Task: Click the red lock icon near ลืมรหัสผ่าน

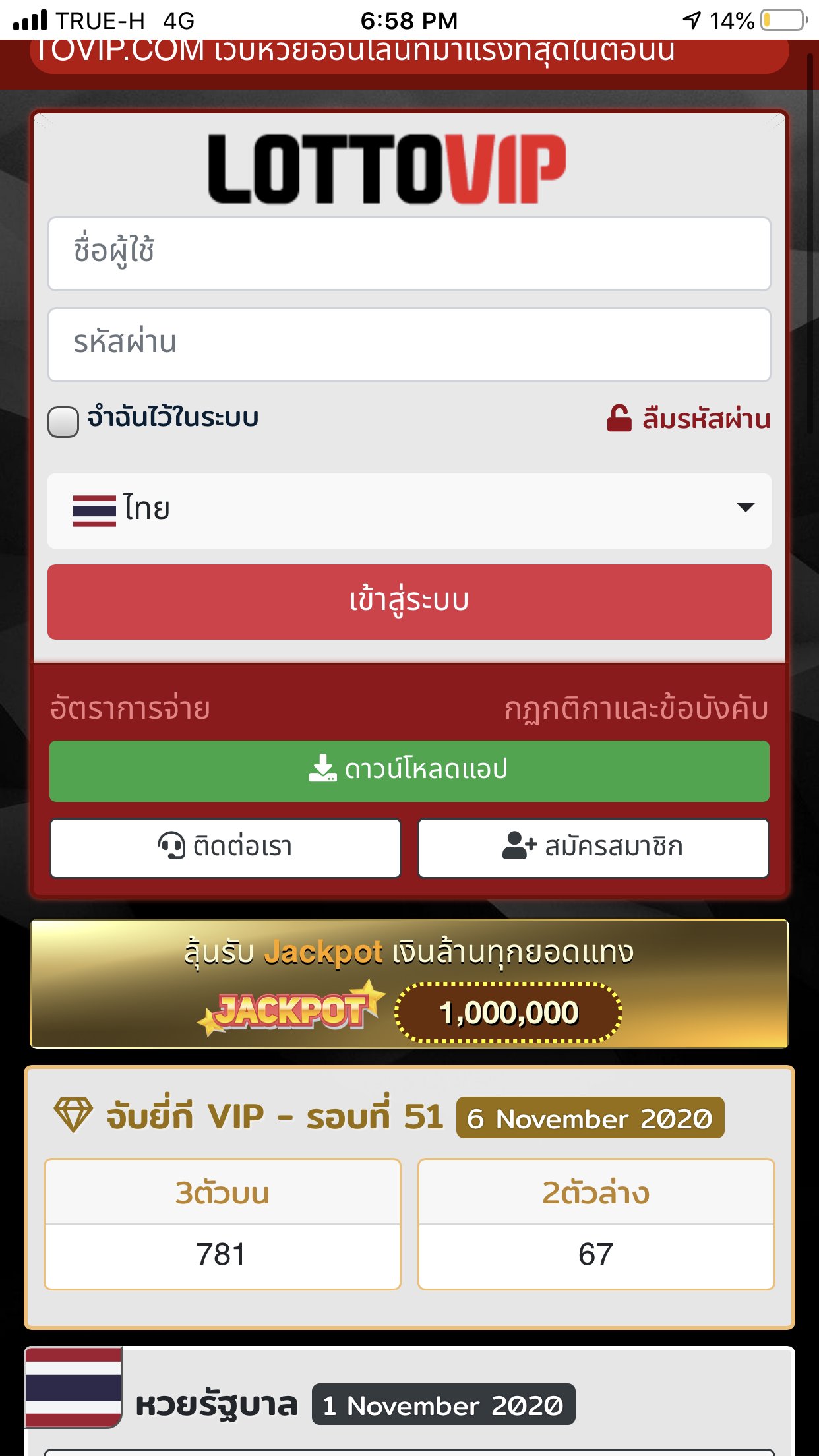Action: pos(619,417)
